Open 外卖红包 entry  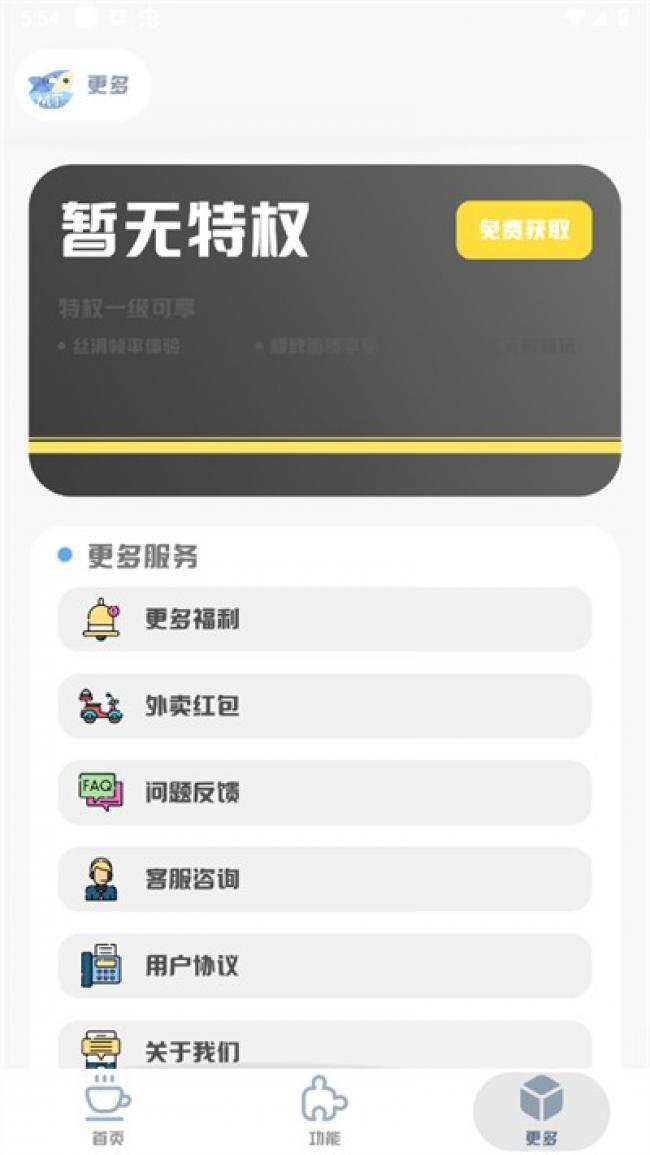[324, 706]
